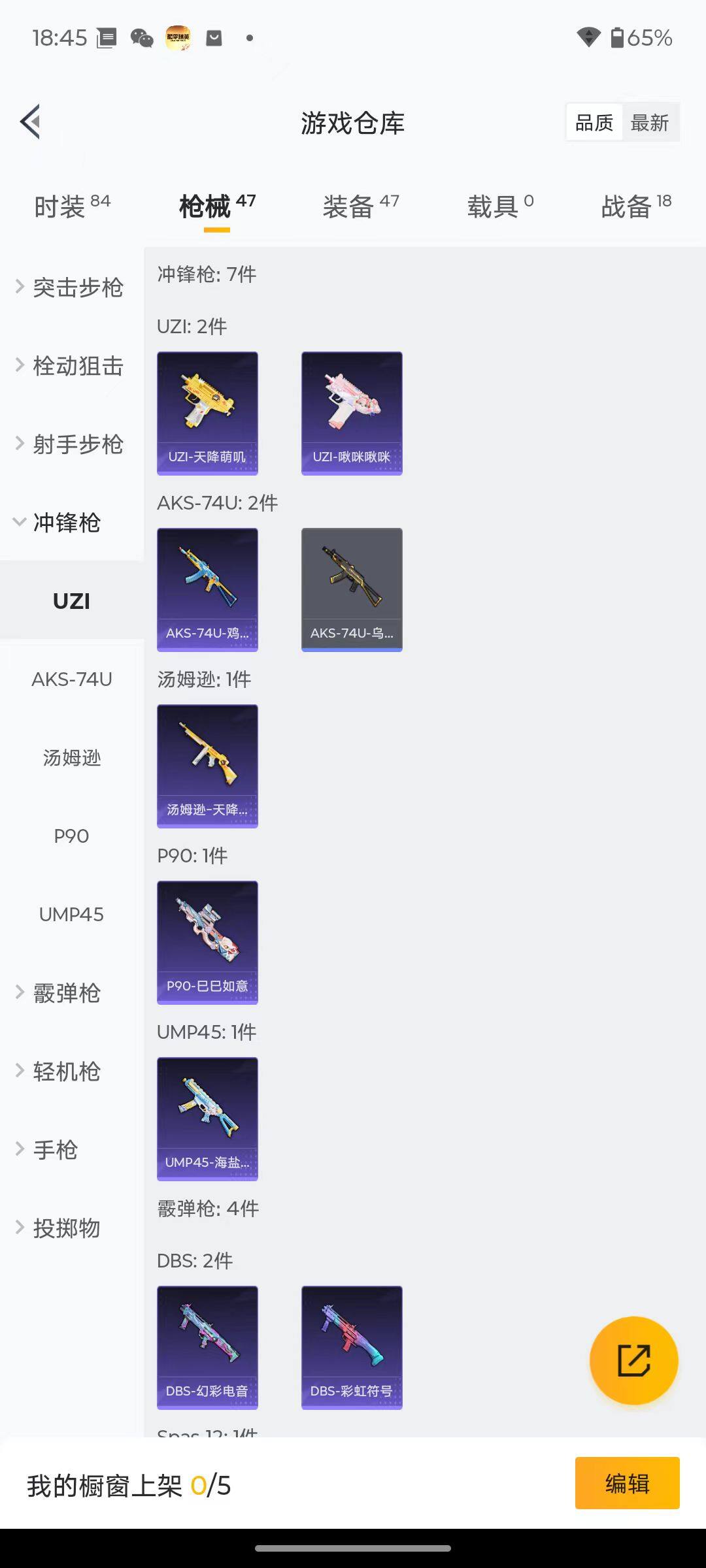This screenshot has width=706, height=1568.
Task: Select the 汤姆逊-天降 weapon skin
Action: click(207, 764)
